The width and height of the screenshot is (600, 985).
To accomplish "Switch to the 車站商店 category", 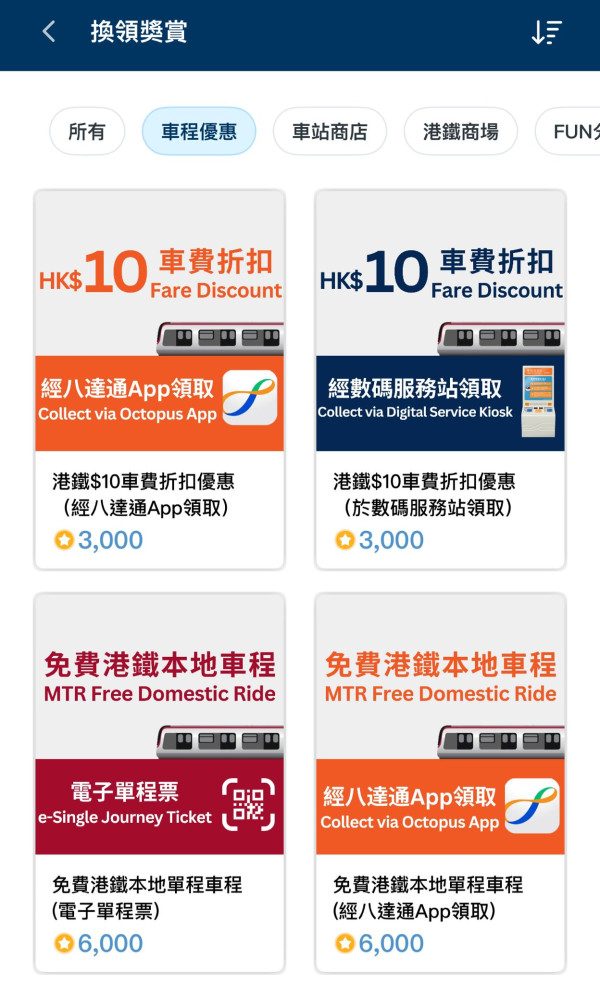I will click(330, 131).
